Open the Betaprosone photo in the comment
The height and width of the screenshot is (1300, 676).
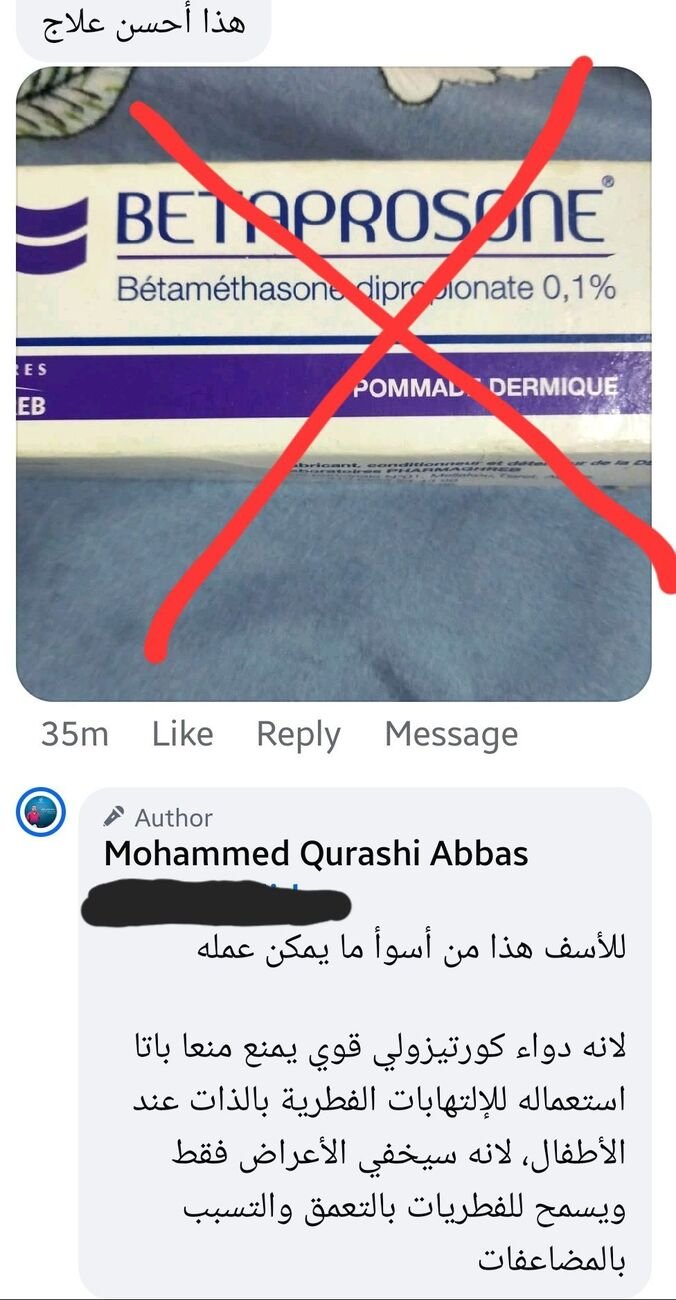click(334, 384)
